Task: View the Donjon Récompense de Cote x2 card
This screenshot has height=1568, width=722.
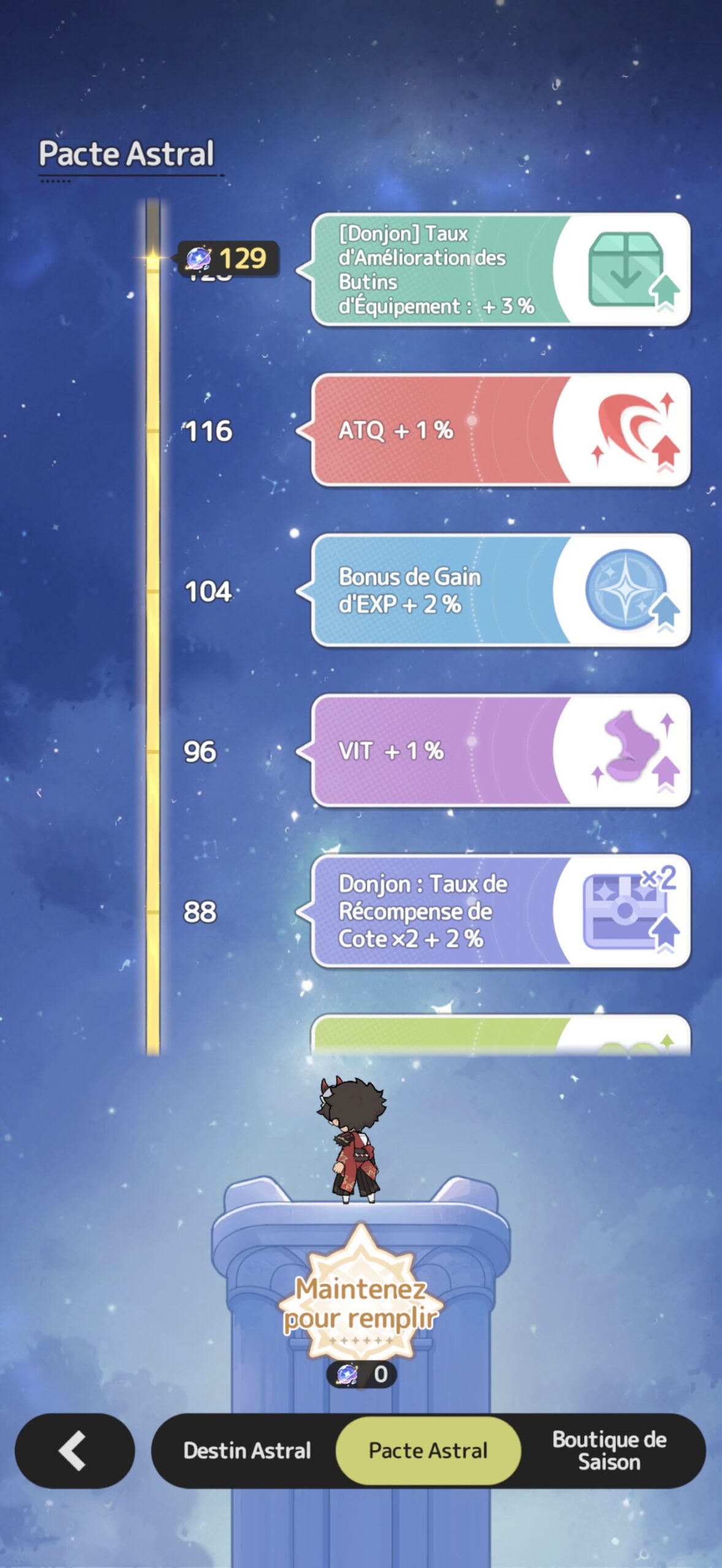Action: 500,911
